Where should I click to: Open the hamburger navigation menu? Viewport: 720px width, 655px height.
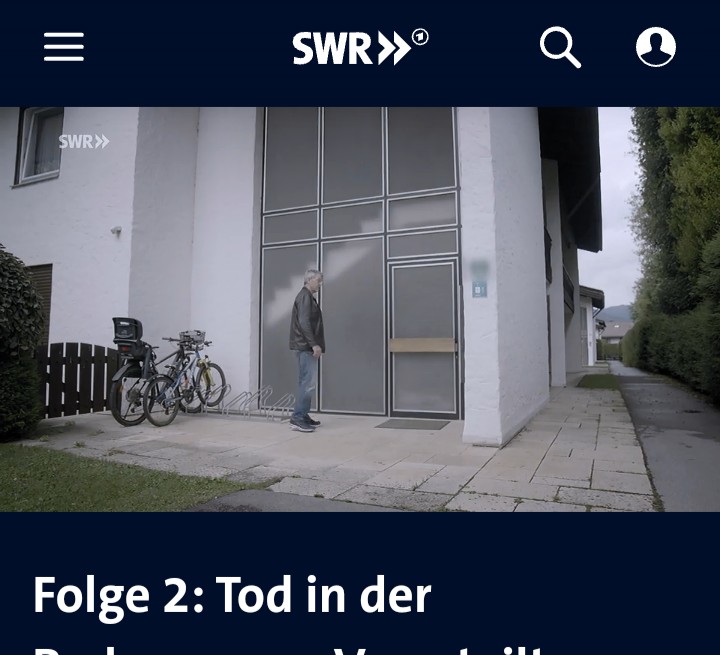point(64,47)
